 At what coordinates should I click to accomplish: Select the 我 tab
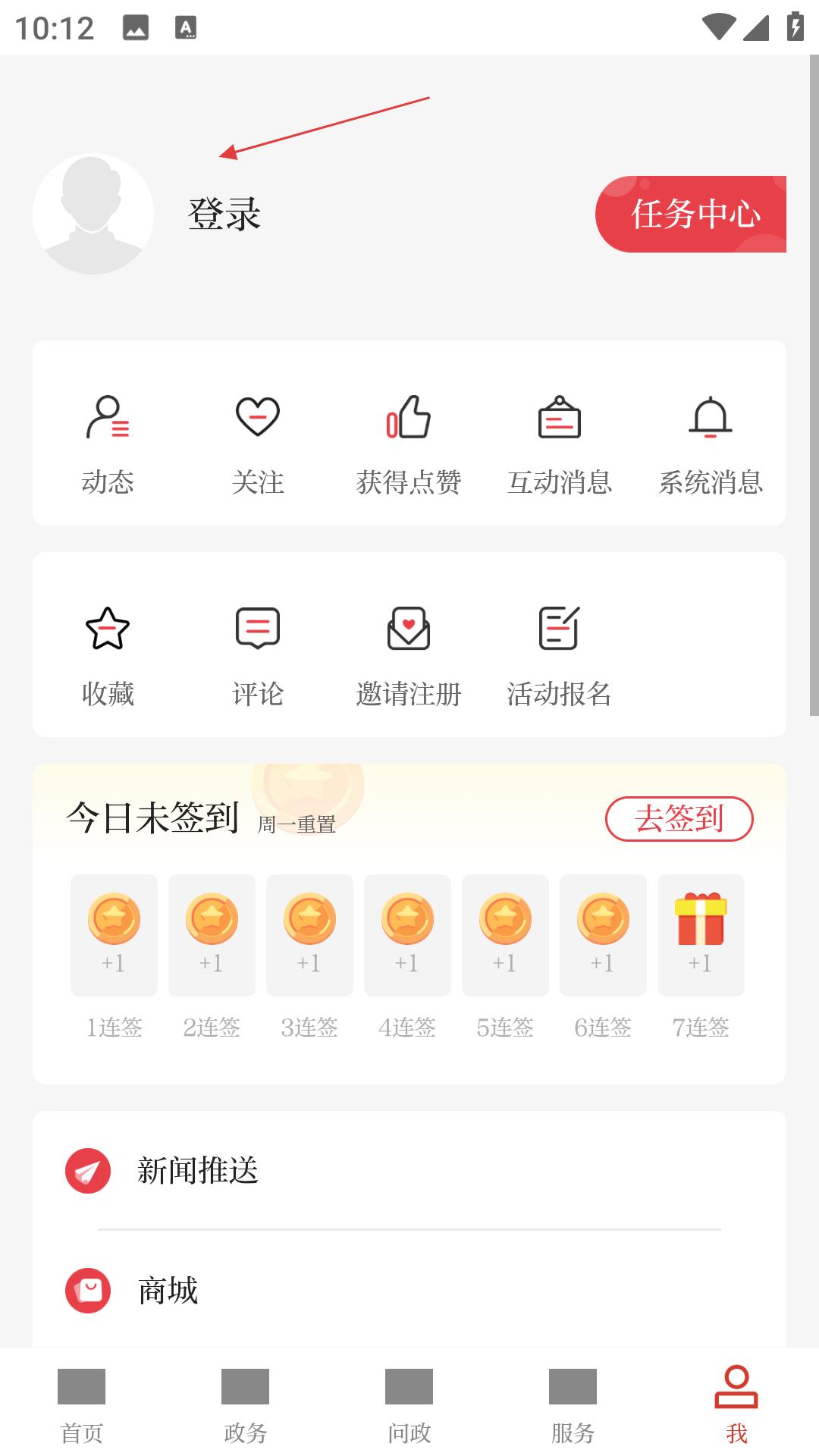(736, 1404)
